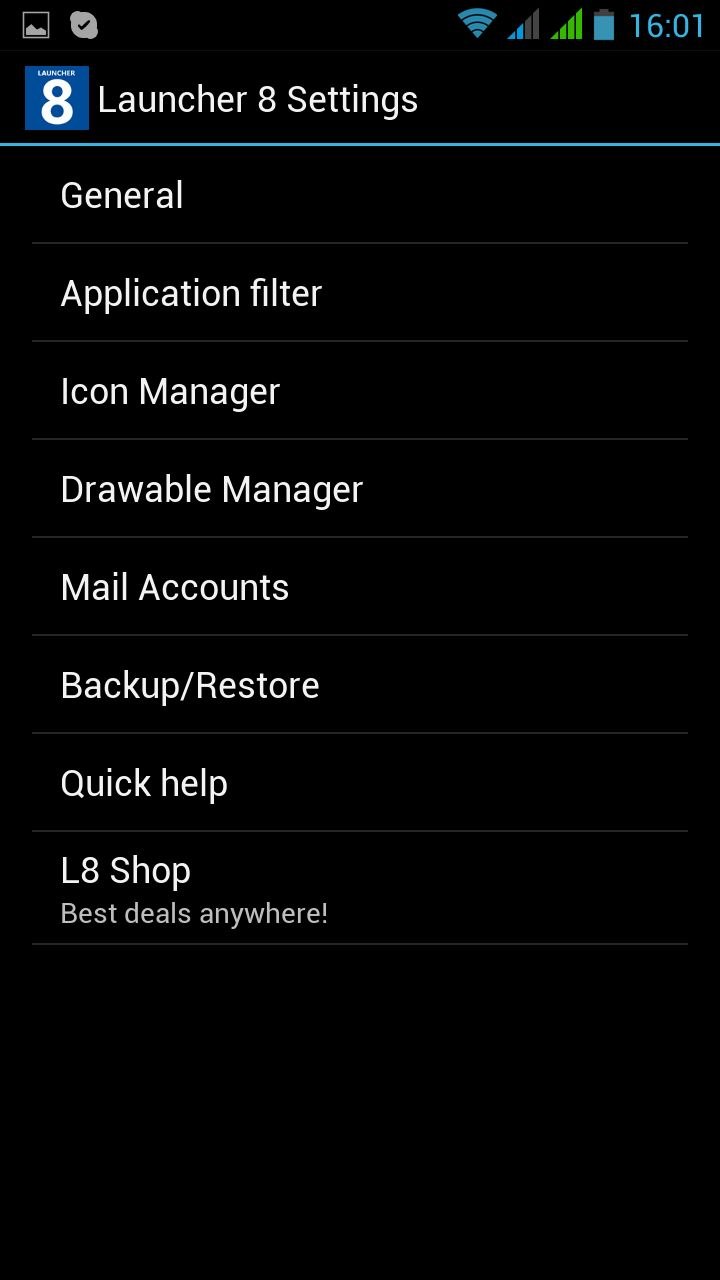Open General settings

tap(360, 195)
